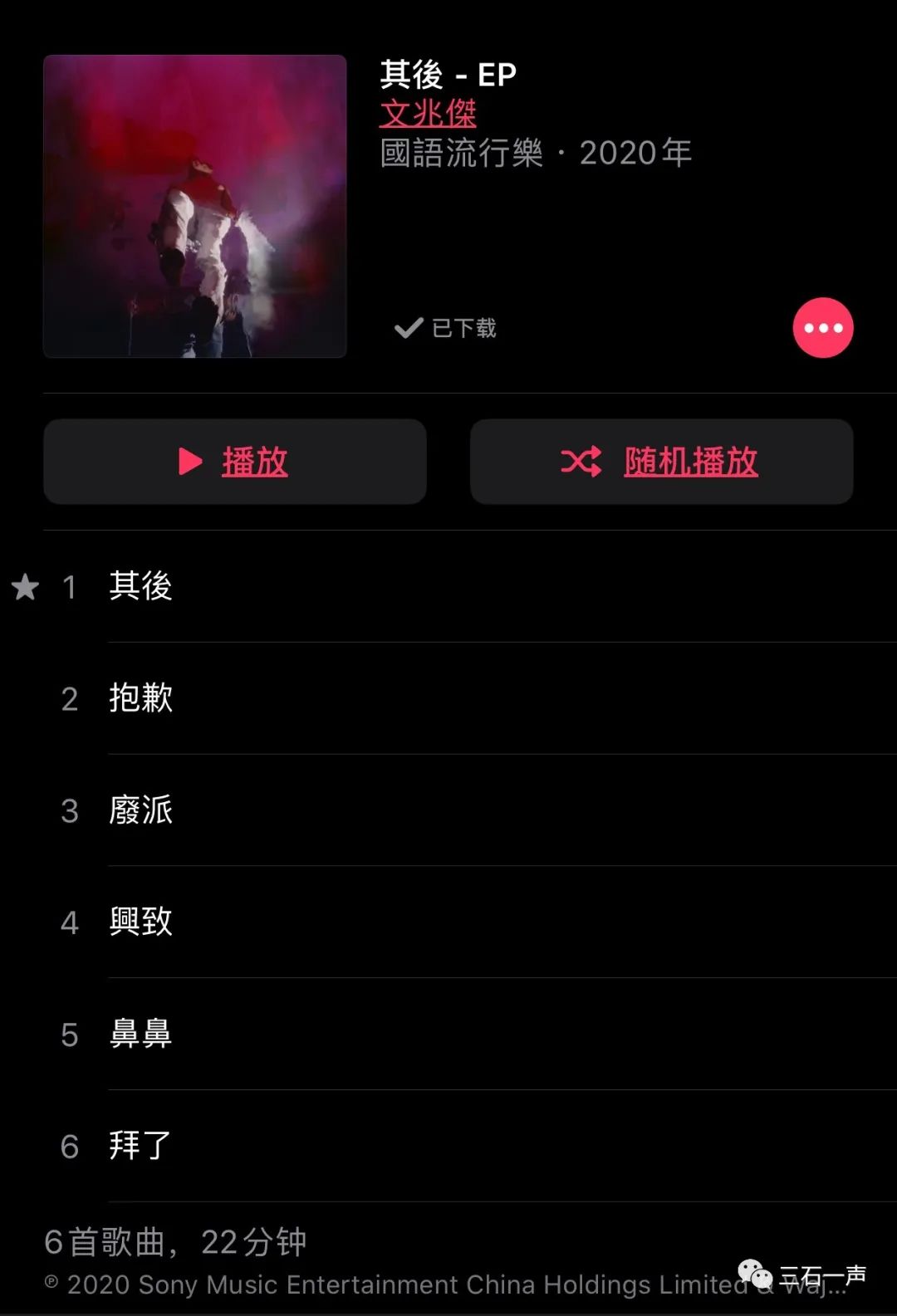Play track 4 興致
The height and width of the screenshot is (1316, 897).
pos(141,923)
